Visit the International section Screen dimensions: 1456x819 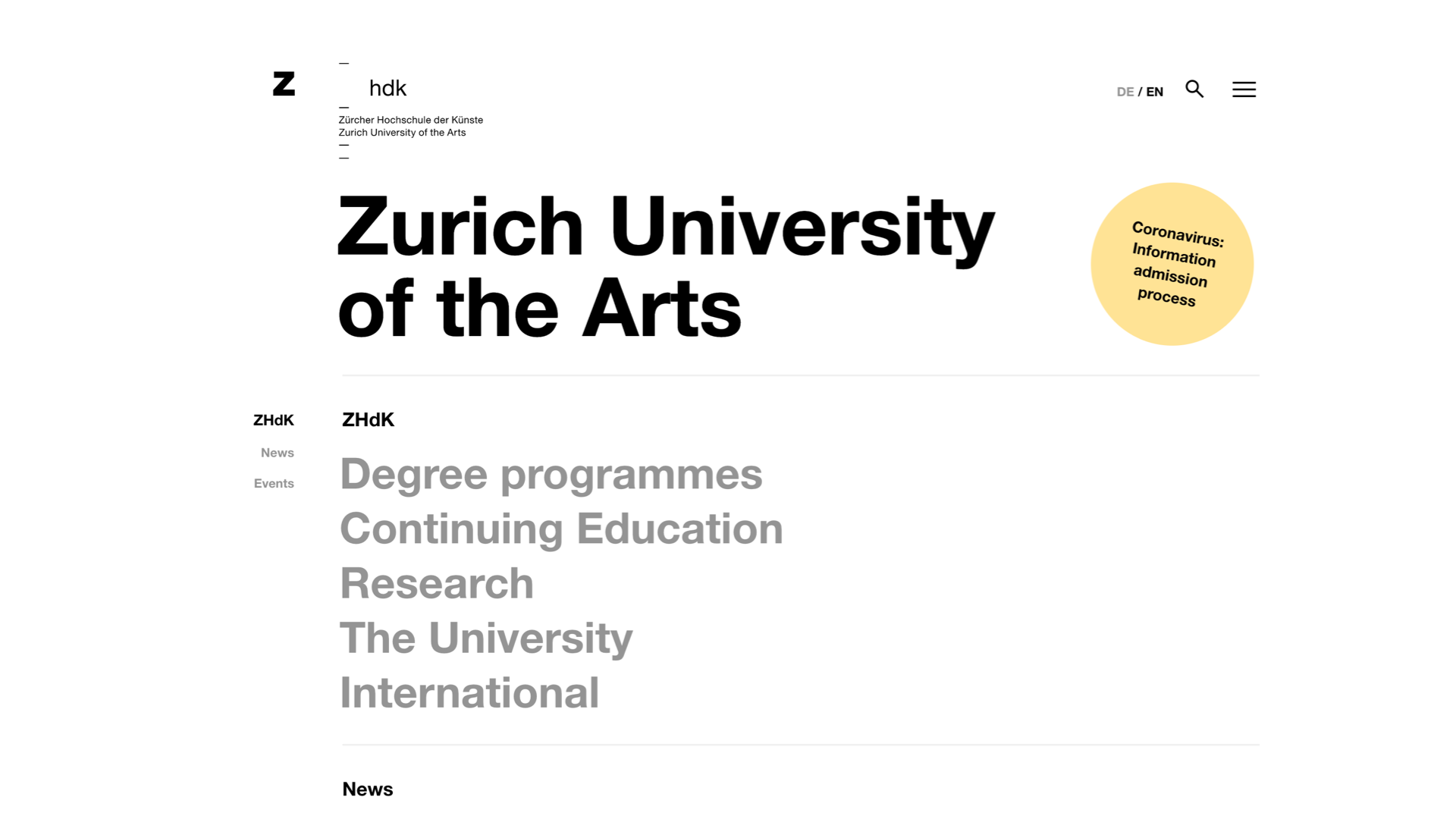click(x=469, y=692)
